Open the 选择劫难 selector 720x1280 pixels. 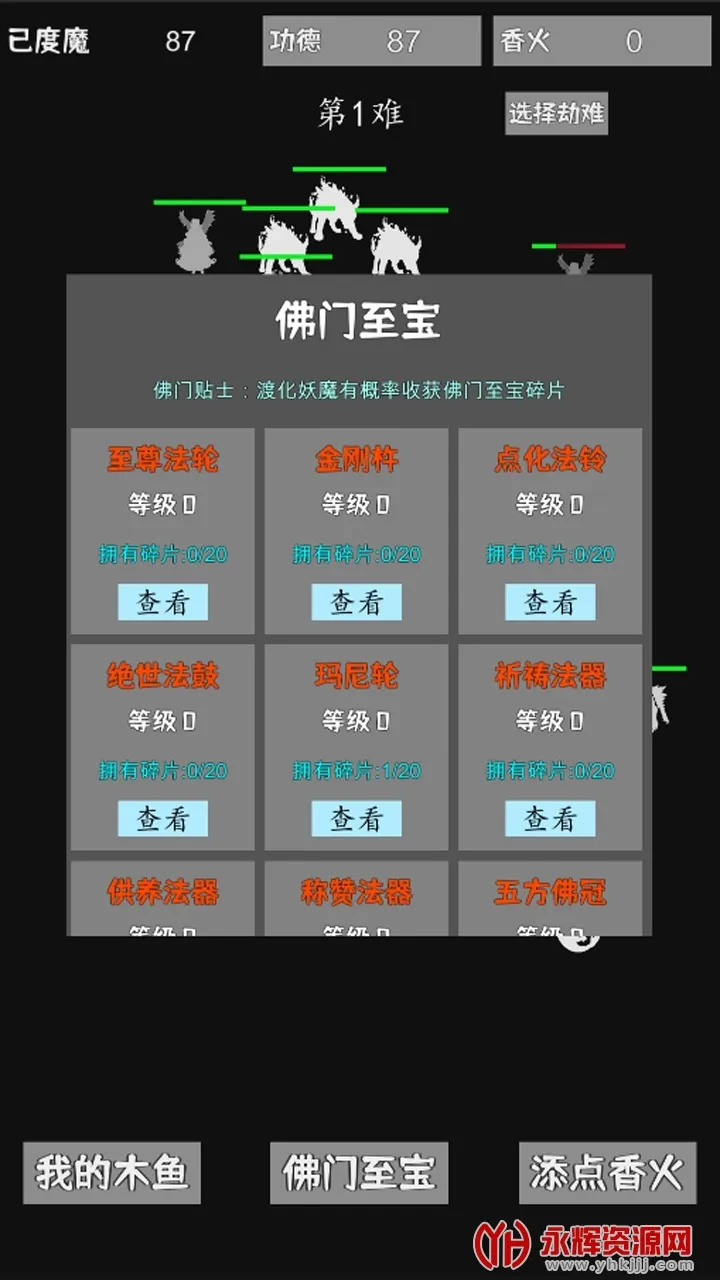click(x=556, y=113)
